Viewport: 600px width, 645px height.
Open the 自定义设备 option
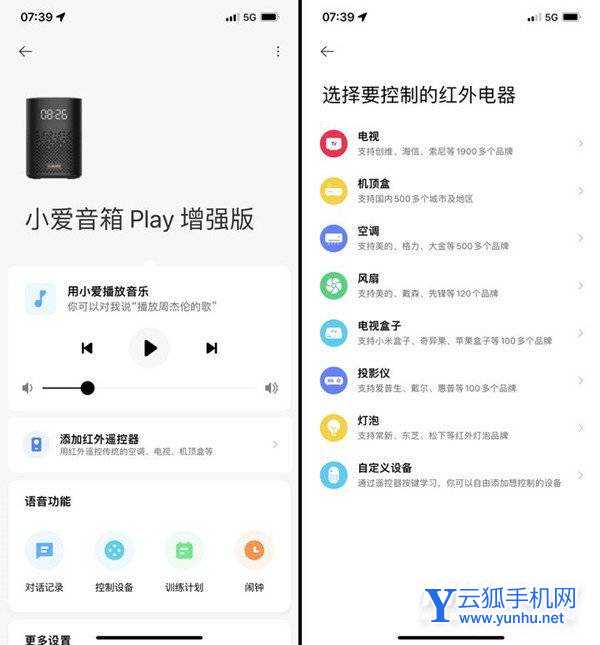point(450,474)
